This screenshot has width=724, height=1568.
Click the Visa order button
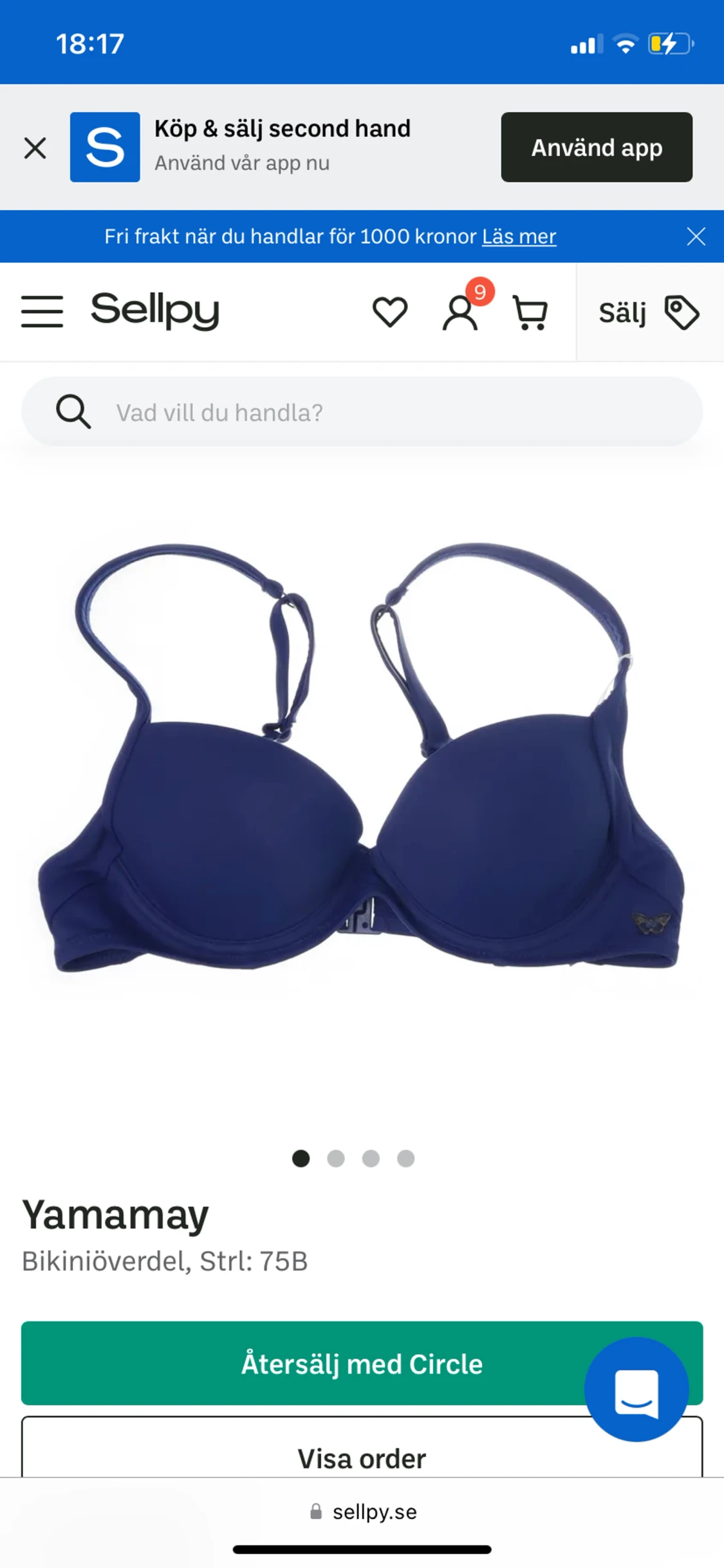pyautogui.click(x=362, y=1459)
